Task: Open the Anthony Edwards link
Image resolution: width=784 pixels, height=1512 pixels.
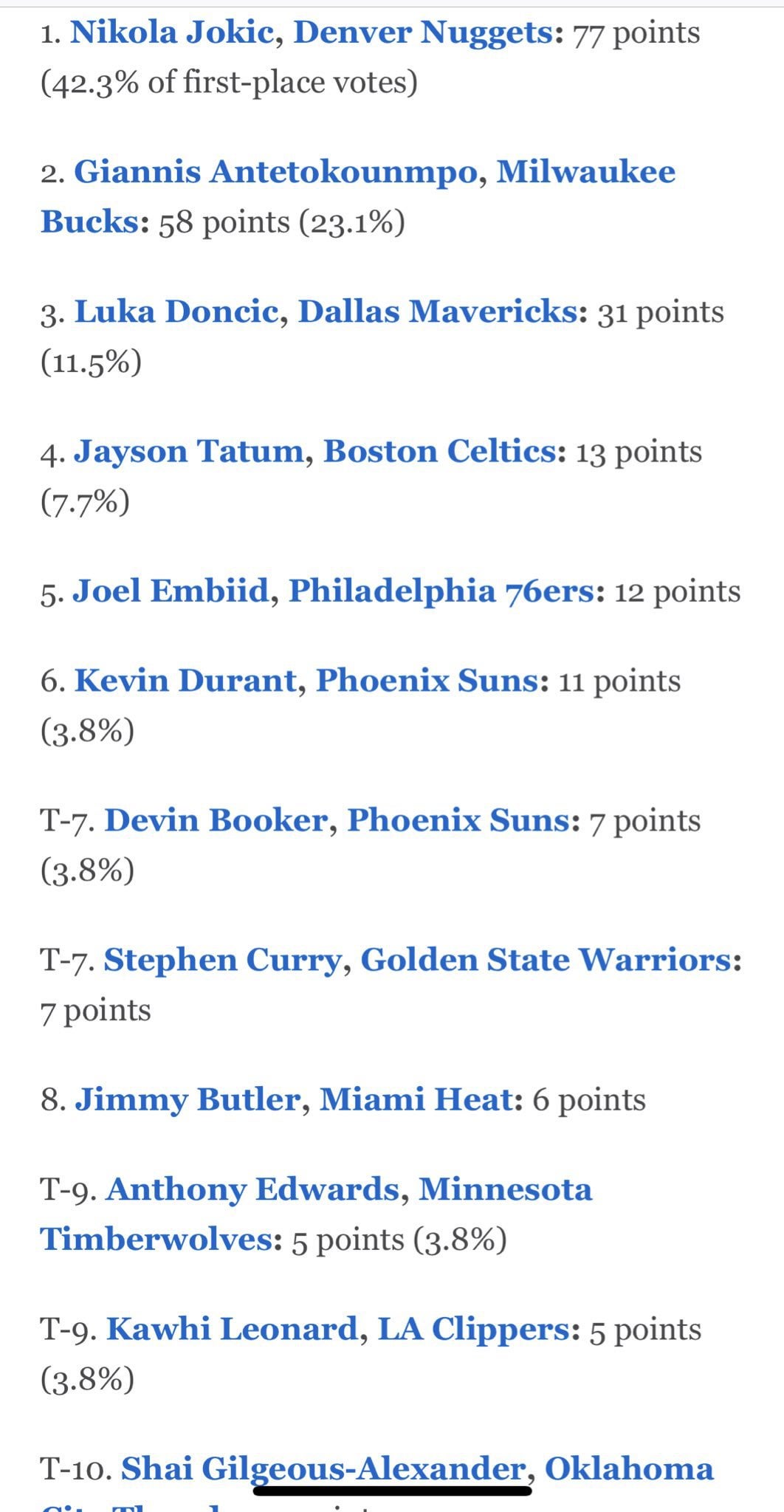Action: pyautogui.click(x=252, y=1189)
